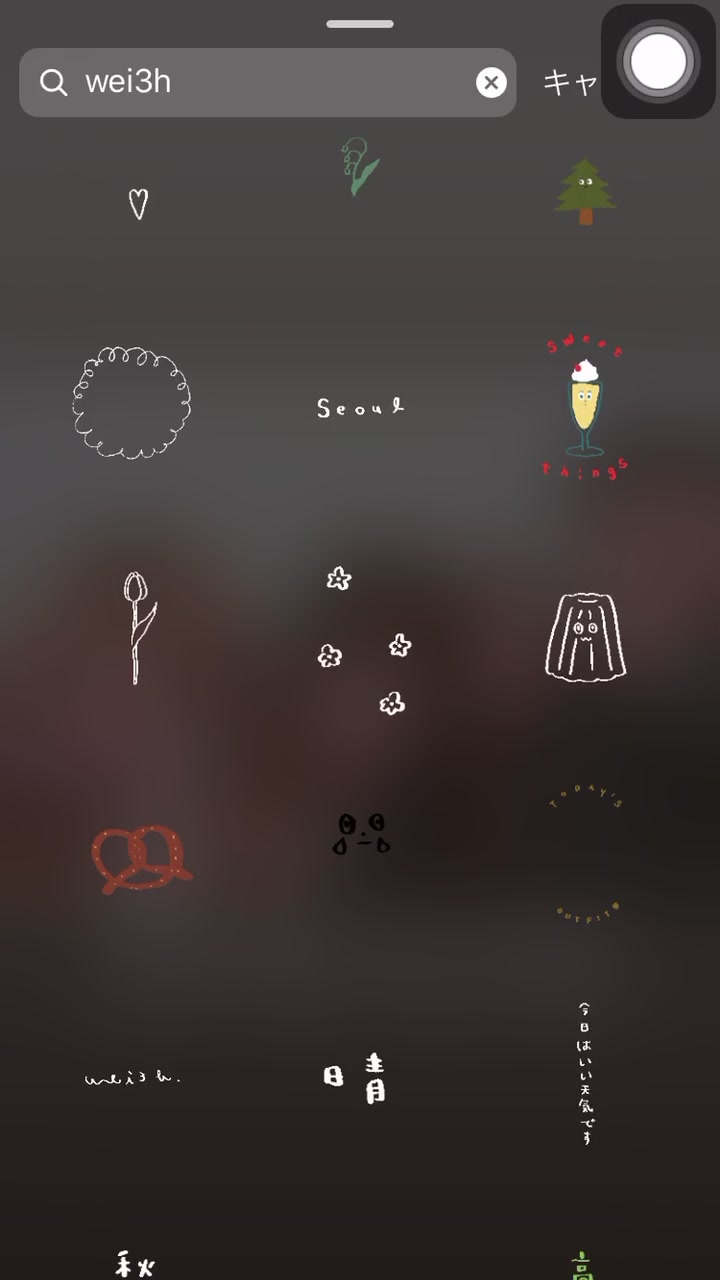The height and width of the screenshot is (1280, 720).
Task: Choose the white tulip sticker
Action: [x=137, y=627]
